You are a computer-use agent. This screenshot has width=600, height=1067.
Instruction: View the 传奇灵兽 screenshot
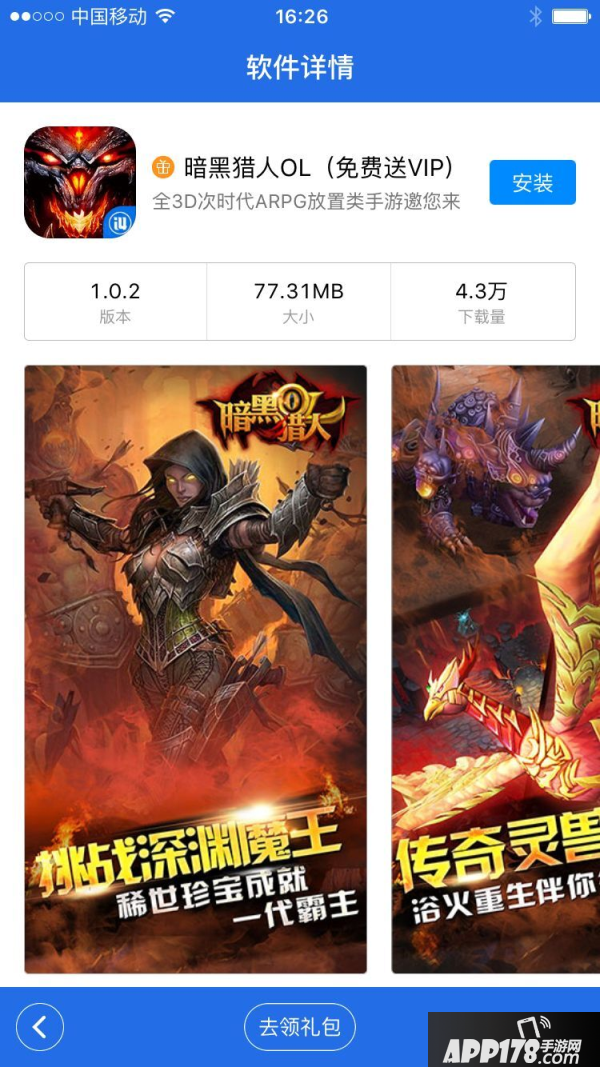tap(496, 668)
